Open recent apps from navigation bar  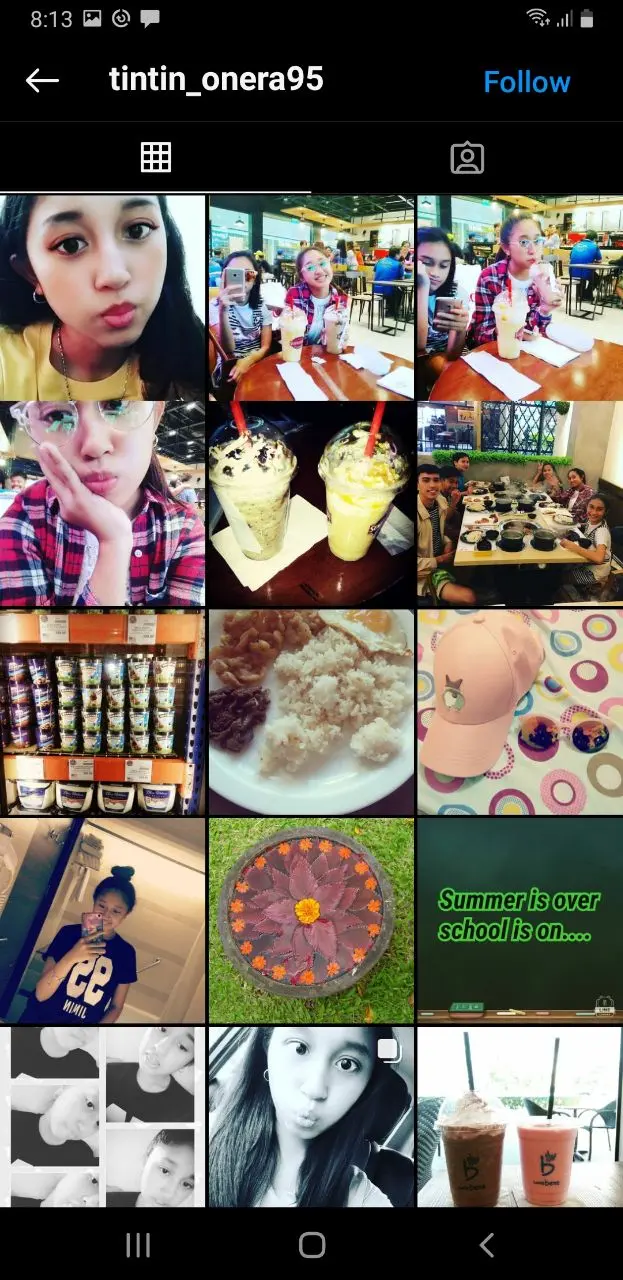(137, 1244)
